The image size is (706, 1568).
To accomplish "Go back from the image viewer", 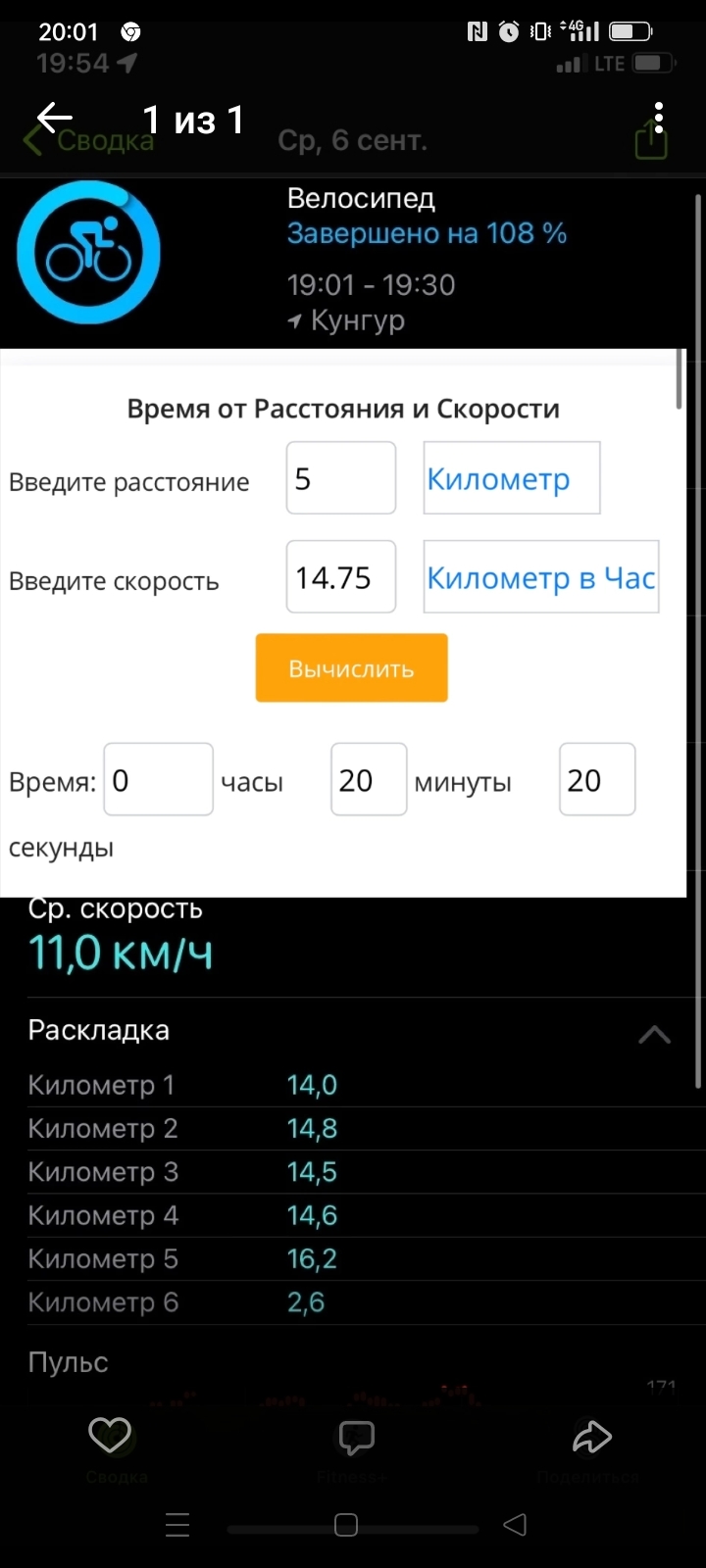I will 54,119.
